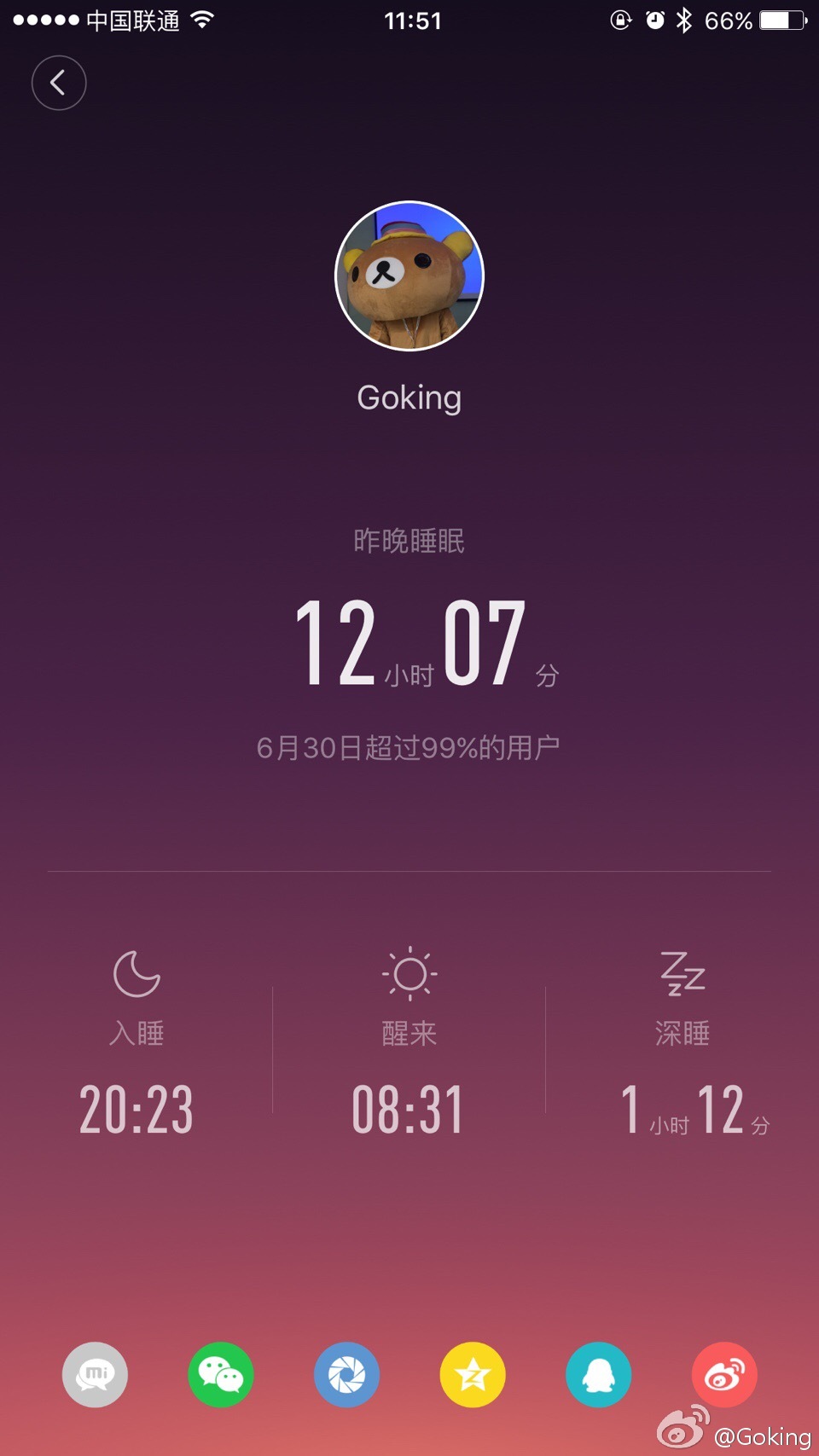Image resolution: width=819 pixels, height=1456 pixels.
Task: Share sleep report to WeChat
Action: click(x=221, y=1374)
